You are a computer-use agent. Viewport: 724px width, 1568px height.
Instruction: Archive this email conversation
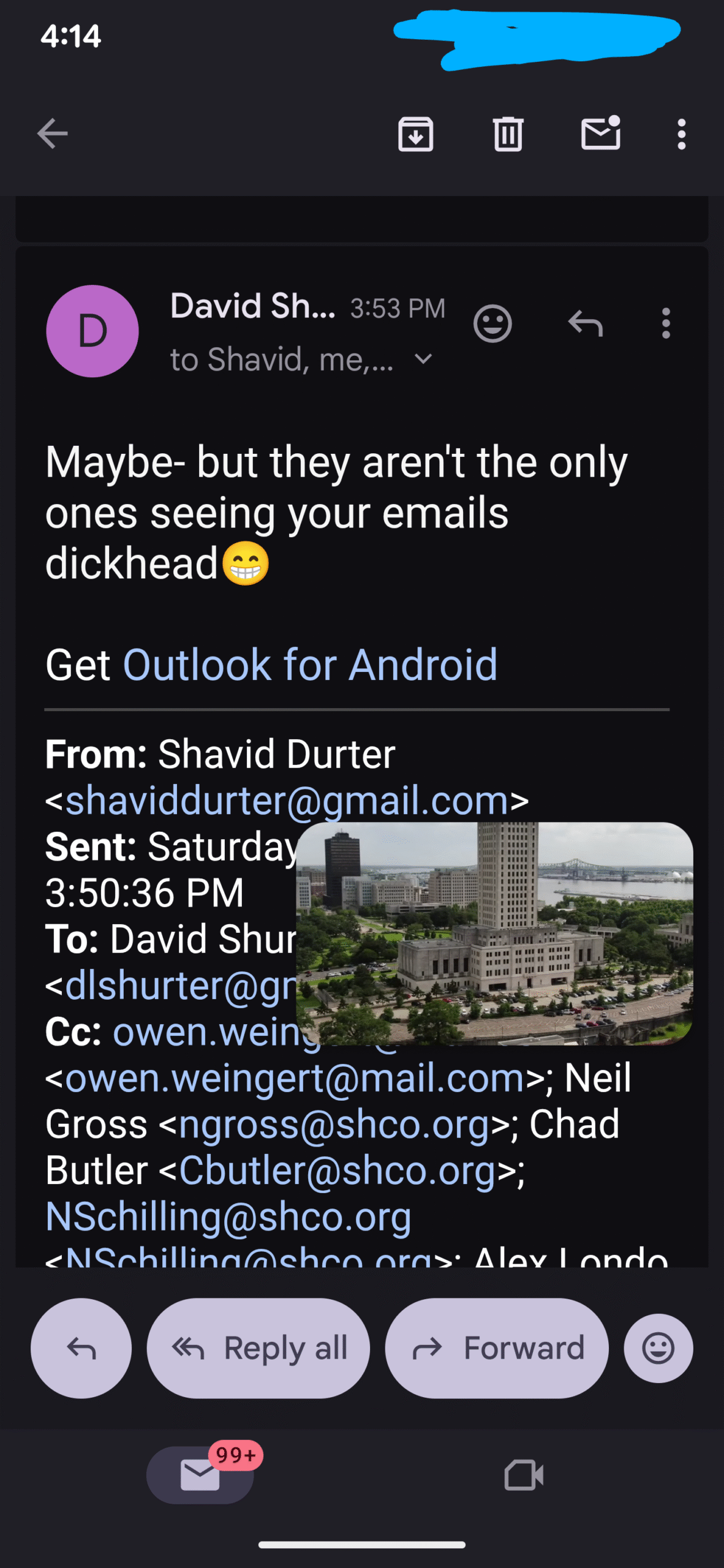(x=416, y=134)
